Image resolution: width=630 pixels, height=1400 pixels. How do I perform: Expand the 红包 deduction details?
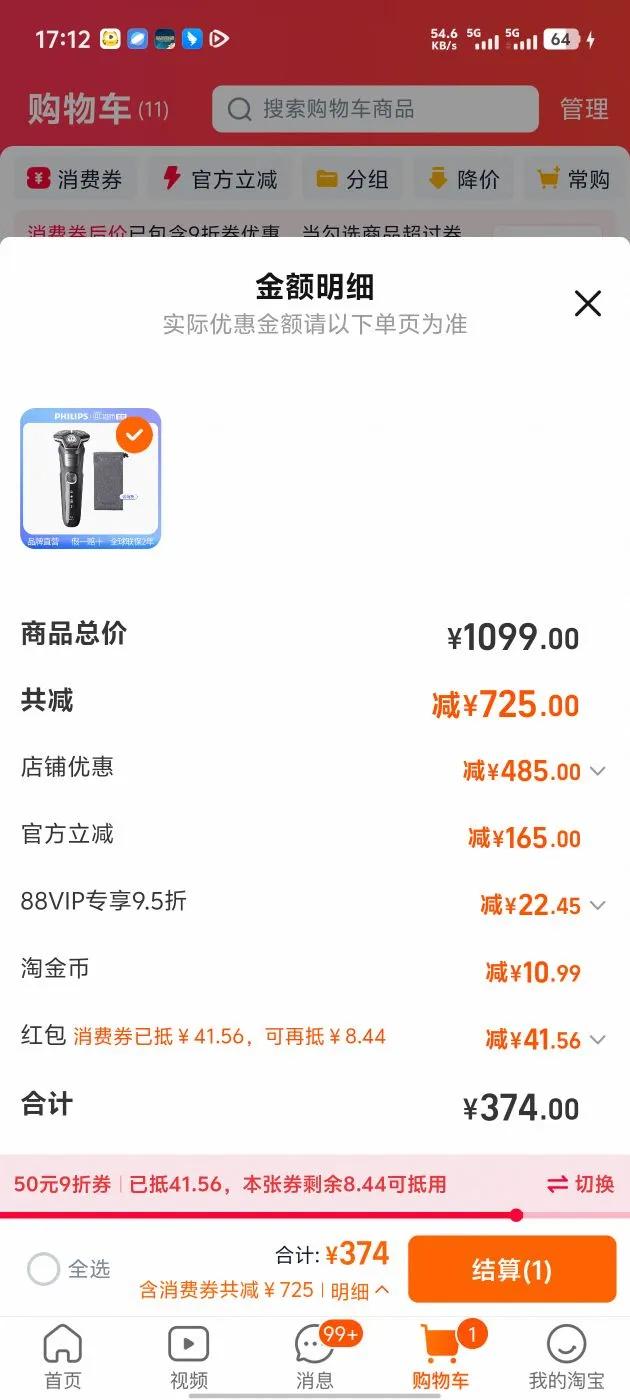[597, 1039]
